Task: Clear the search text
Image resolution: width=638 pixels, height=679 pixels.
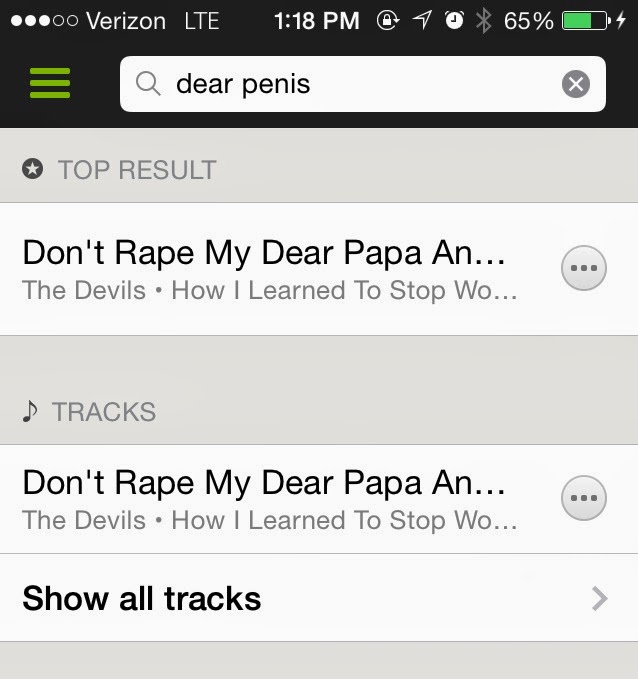Action: [x=576, y=84]
